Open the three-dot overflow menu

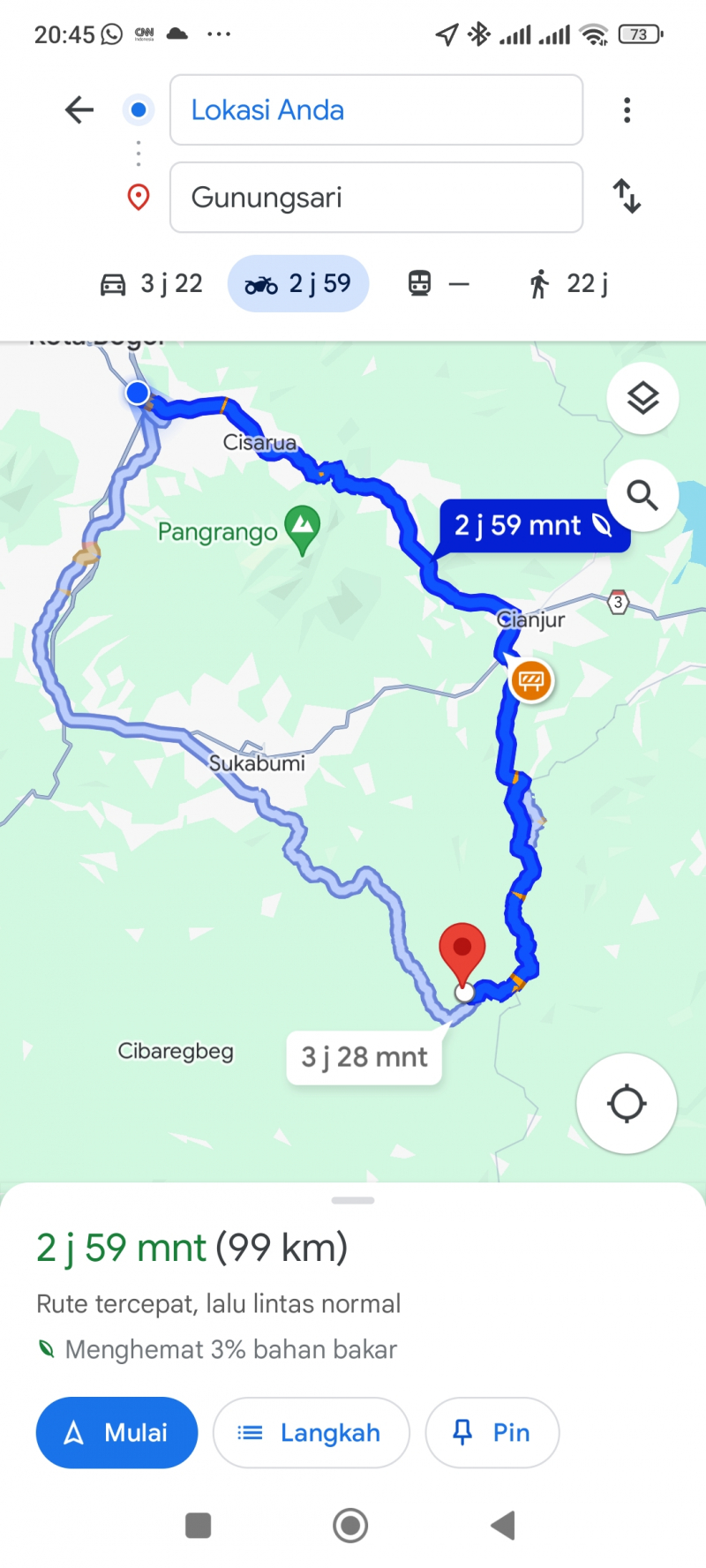pyautogui.click(x=627, y=110)
